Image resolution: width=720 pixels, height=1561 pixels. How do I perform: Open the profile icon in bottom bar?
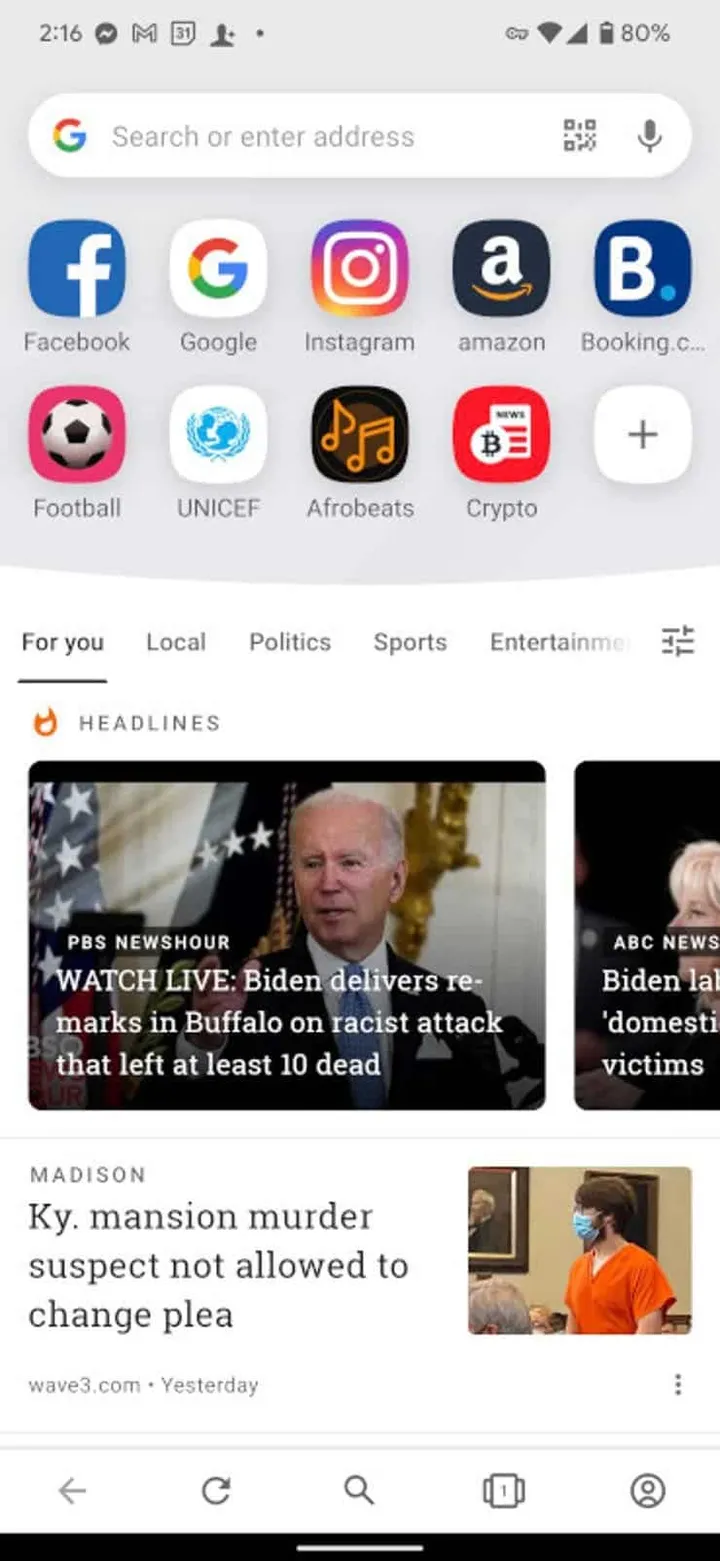(646, 1490)
